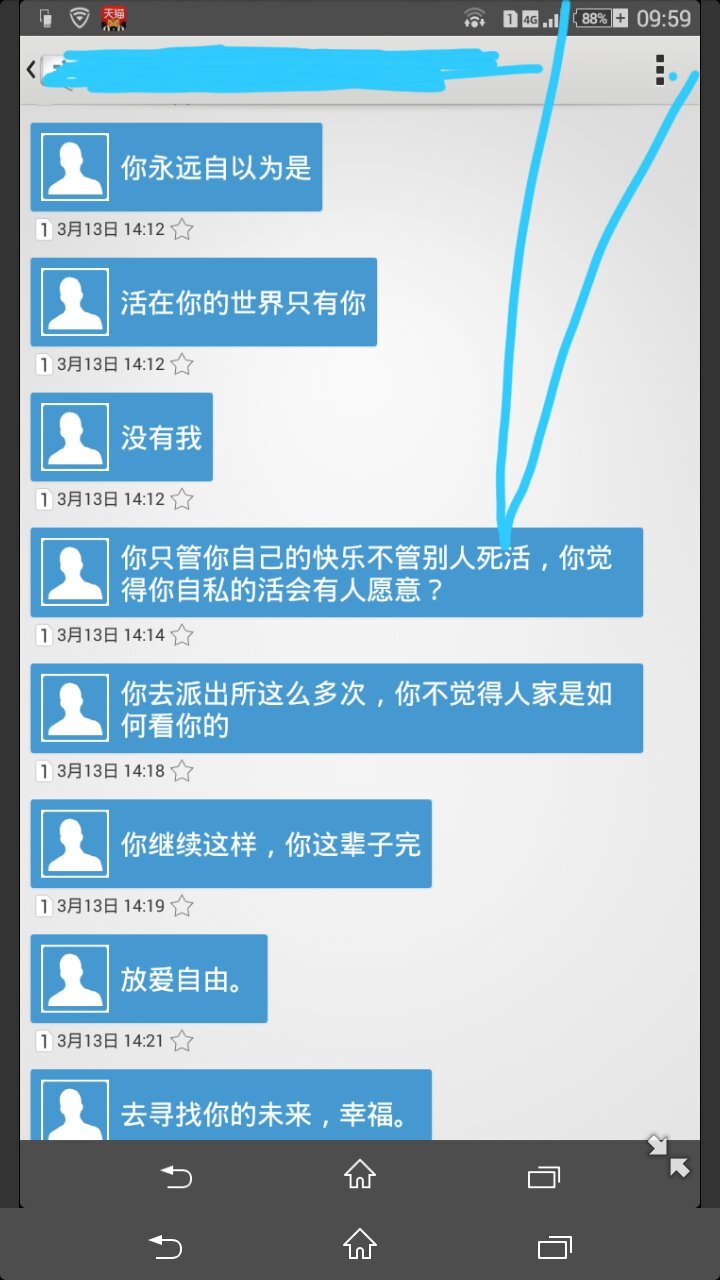Select the message bubble 没有我
The image size is (720, 1280).
tap(160, 437)
